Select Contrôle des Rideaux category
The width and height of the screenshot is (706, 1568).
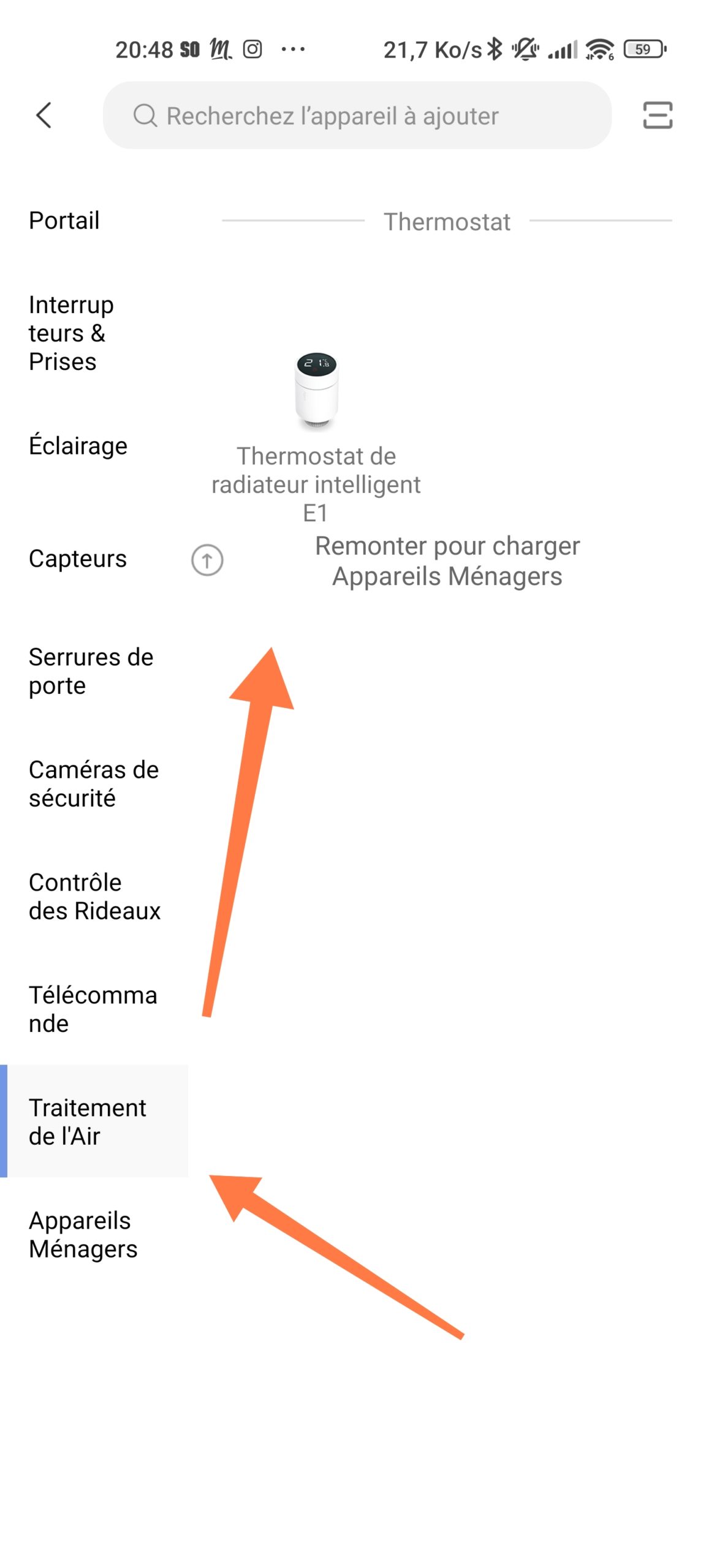(x=94, y=897)
